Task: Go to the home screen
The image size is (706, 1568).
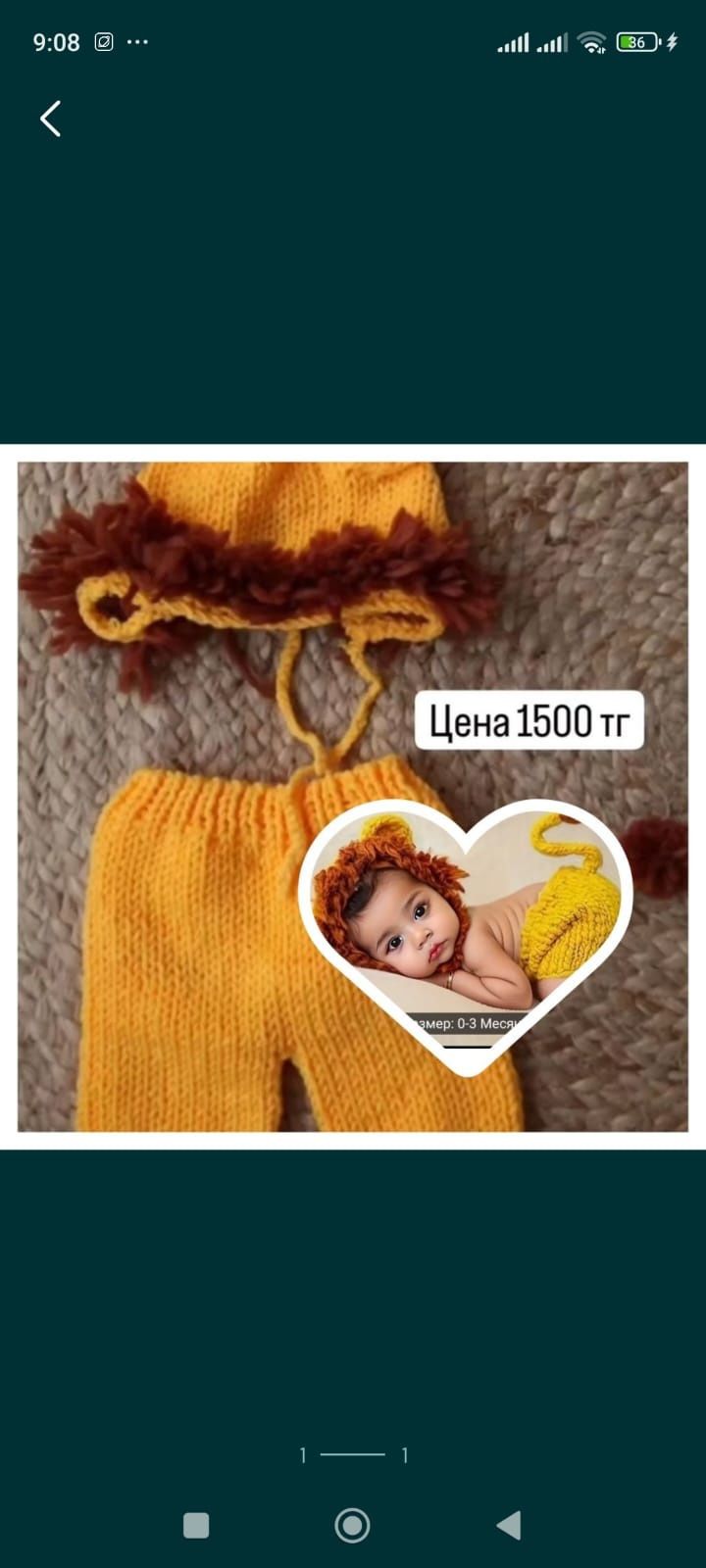Action: coord(352,1525)
